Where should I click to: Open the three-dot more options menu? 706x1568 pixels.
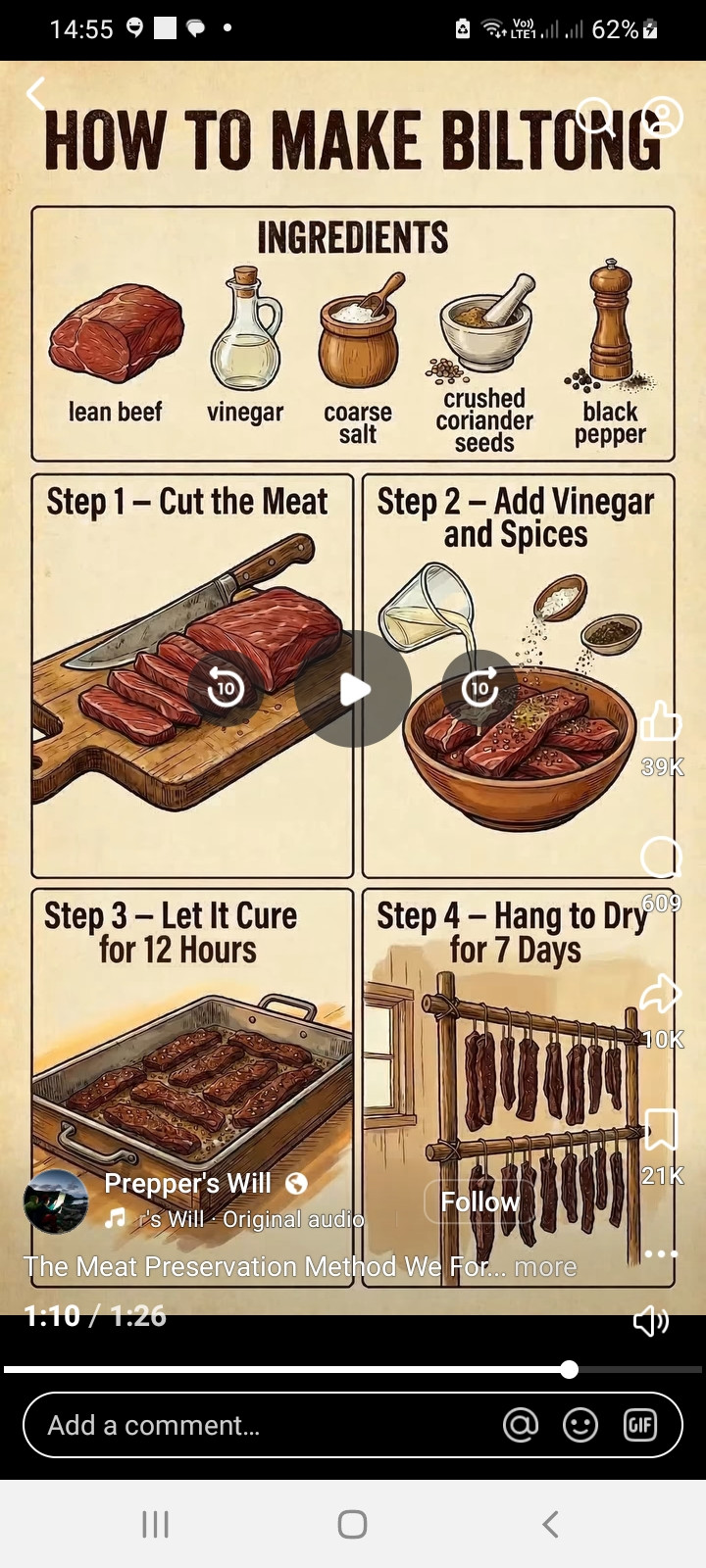coord(661,1253)
